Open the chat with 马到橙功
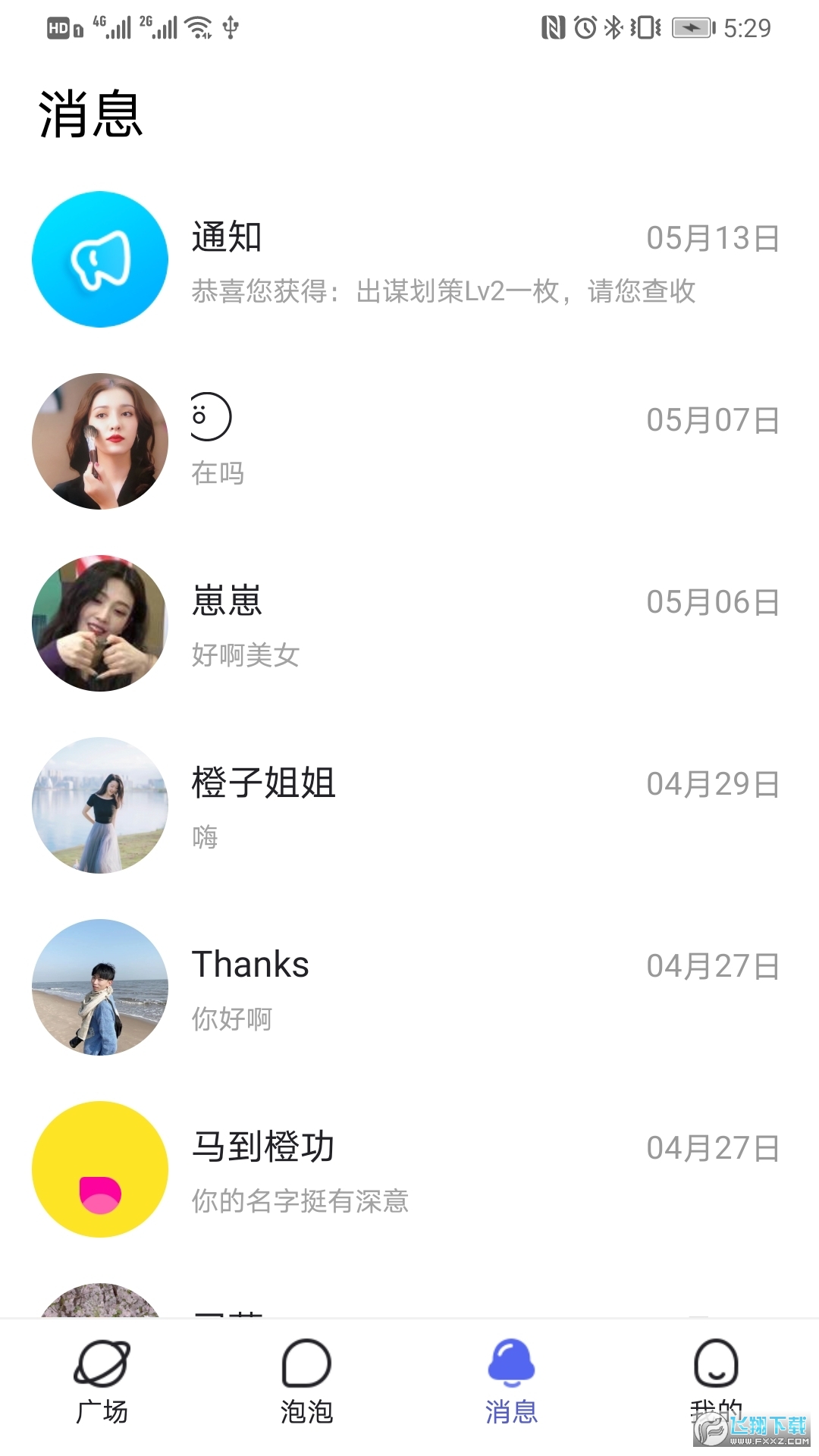819x1456 pixels. pyautogui.click(x=409, y=1170)
